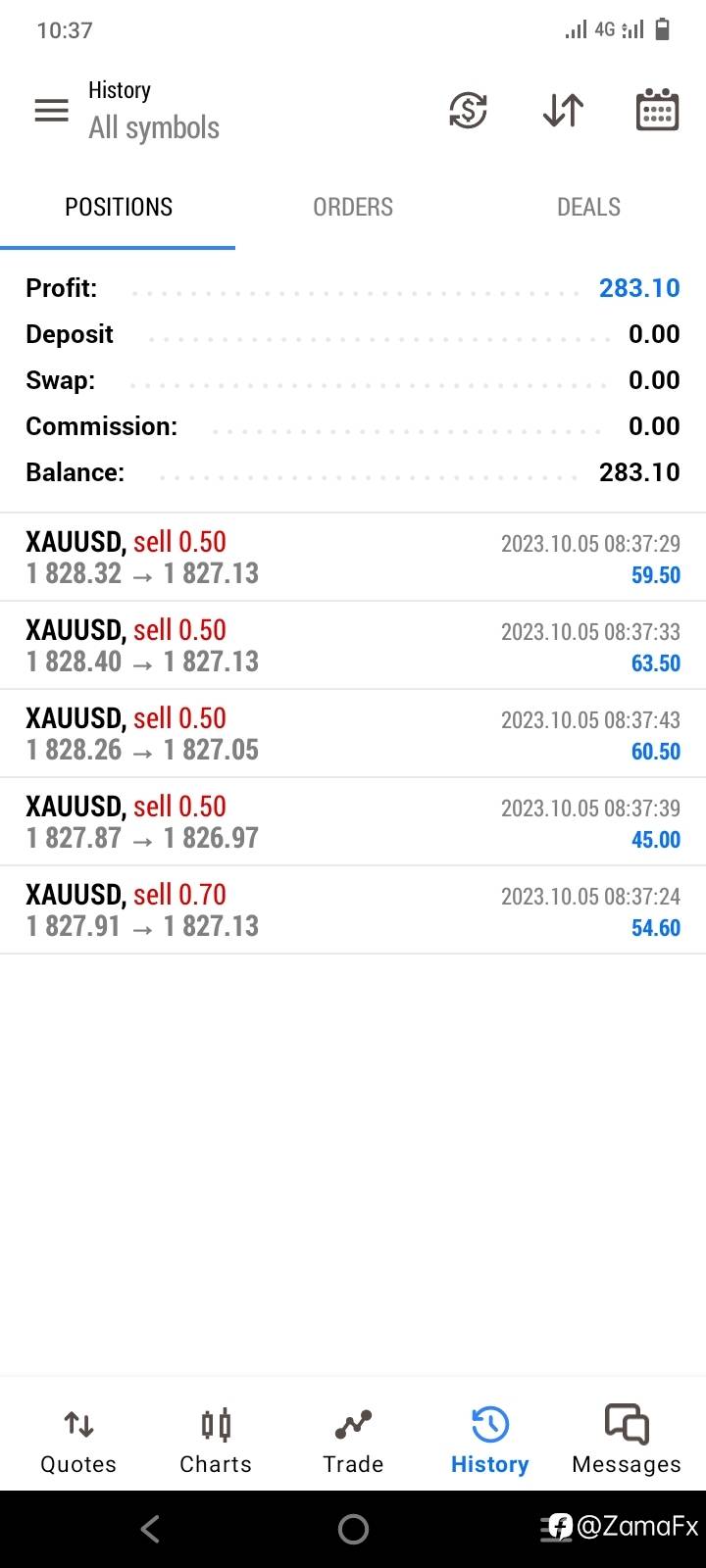Tap the currency symbol refresh icon
The width and height of the screenshot is (706, 1568).
468,110
